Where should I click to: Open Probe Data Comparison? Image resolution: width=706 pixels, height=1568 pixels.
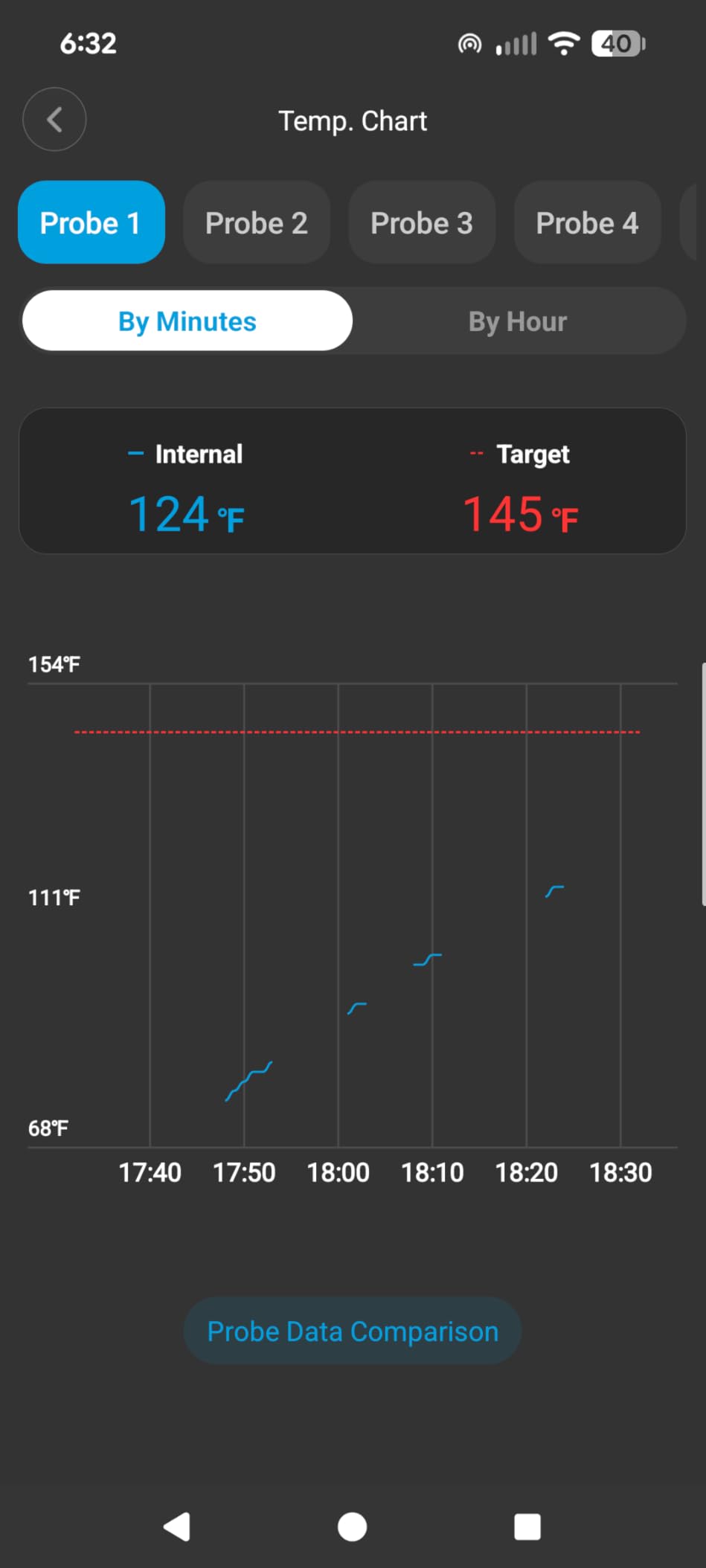[x=353, y=1331]
